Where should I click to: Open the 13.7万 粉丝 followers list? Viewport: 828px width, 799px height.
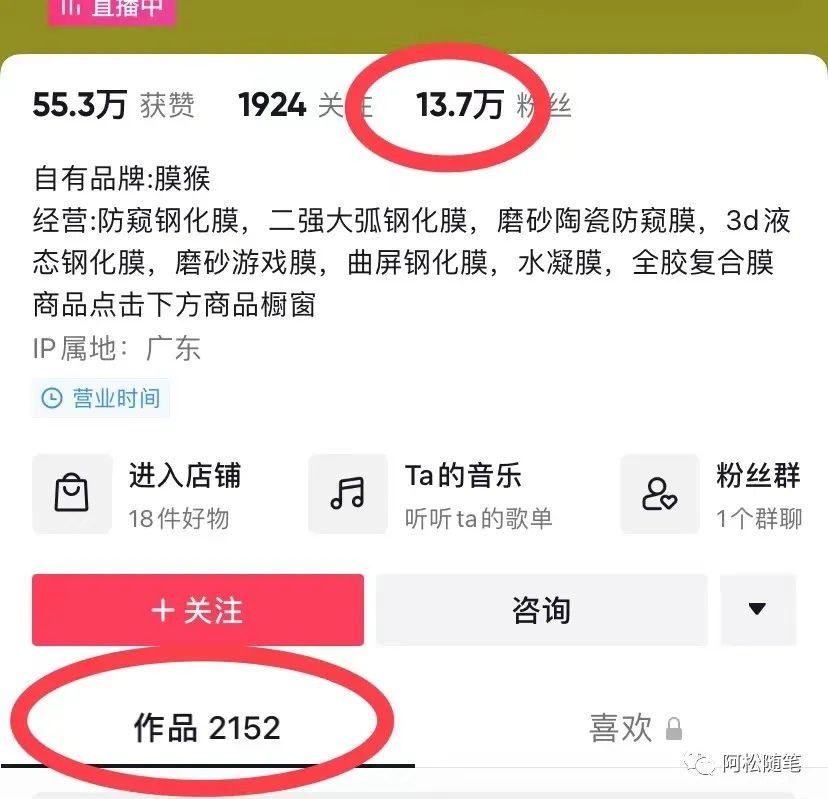click(490, 105)
